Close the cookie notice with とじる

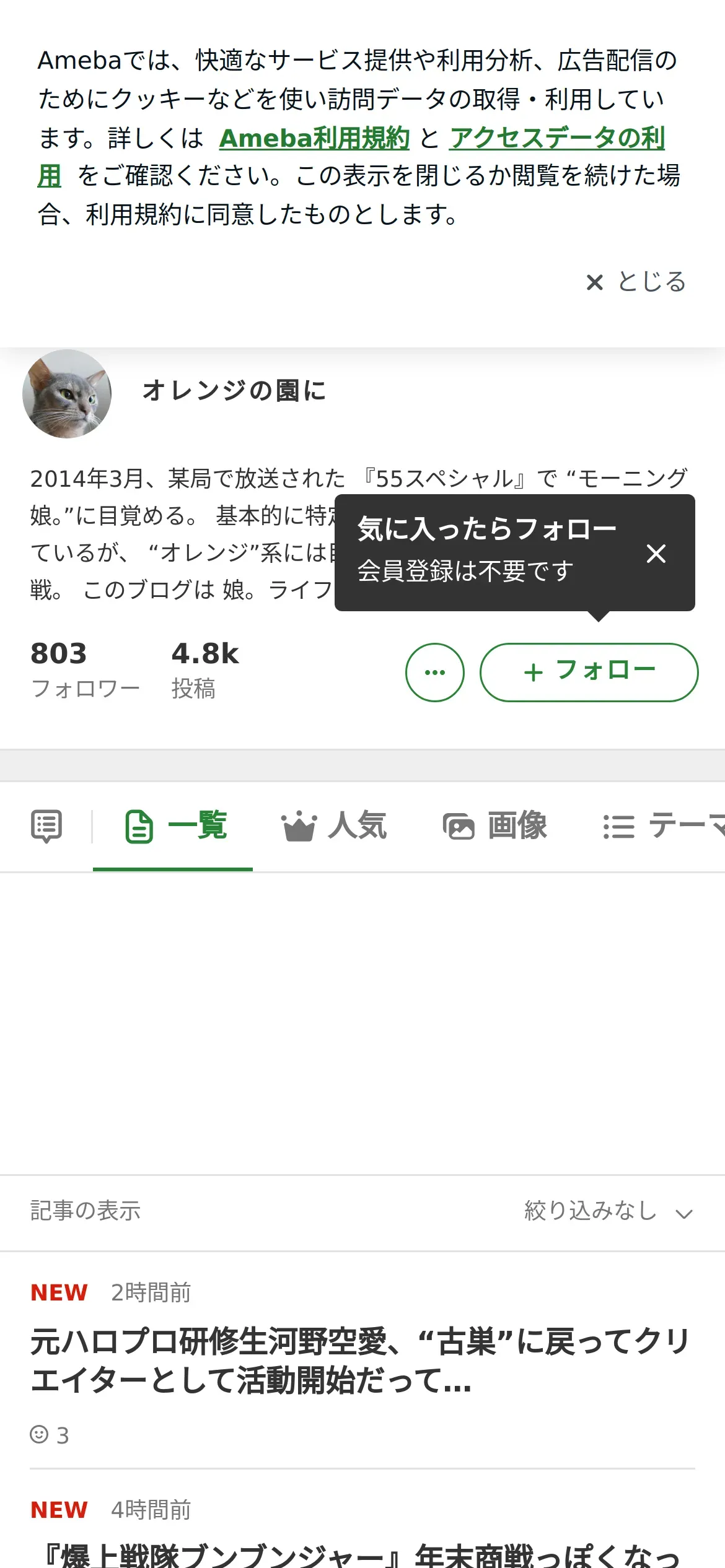tap(636, 282)
